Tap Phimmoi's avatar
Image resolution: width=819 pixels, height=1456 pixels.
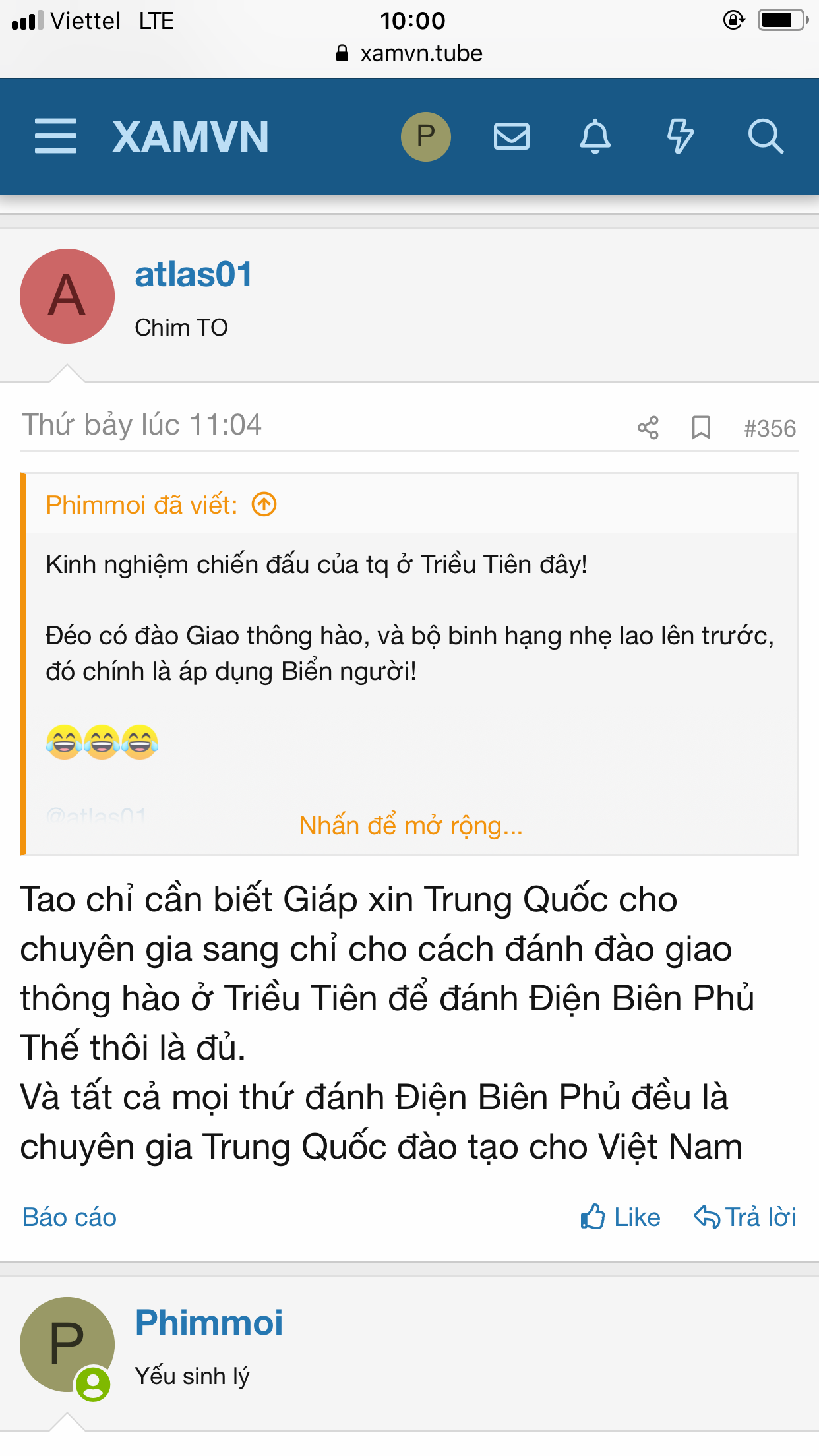67,1345
